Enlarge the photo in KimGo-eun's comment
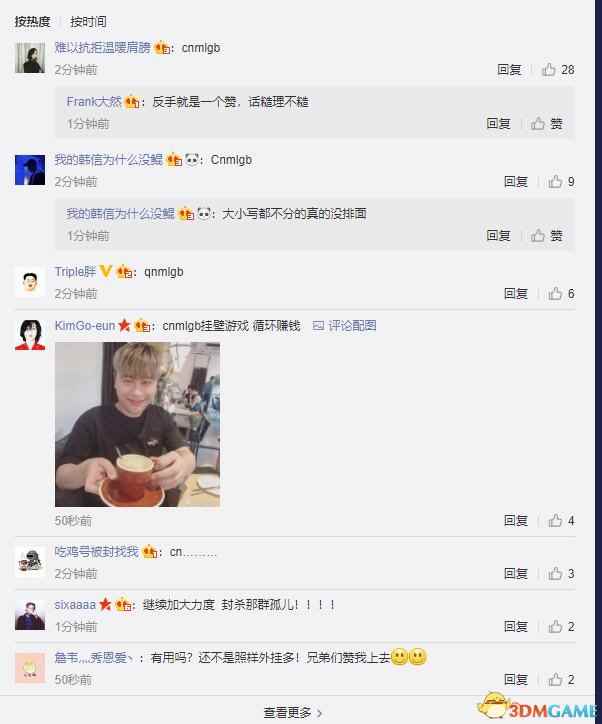Viewport: 602px width, 724px height. point(137,424)
